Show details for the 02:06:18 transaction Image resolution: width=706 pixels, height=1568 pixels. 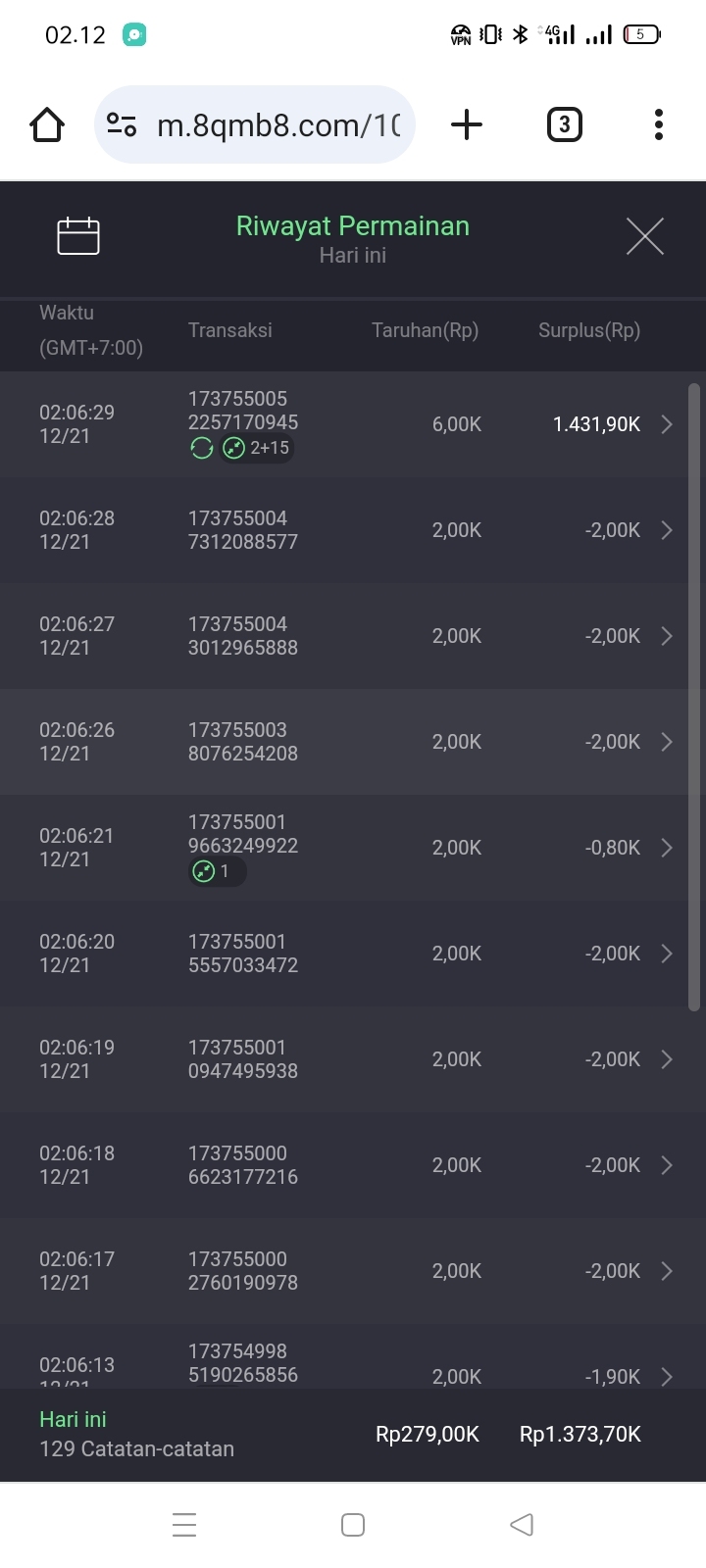pos(353,1165)
